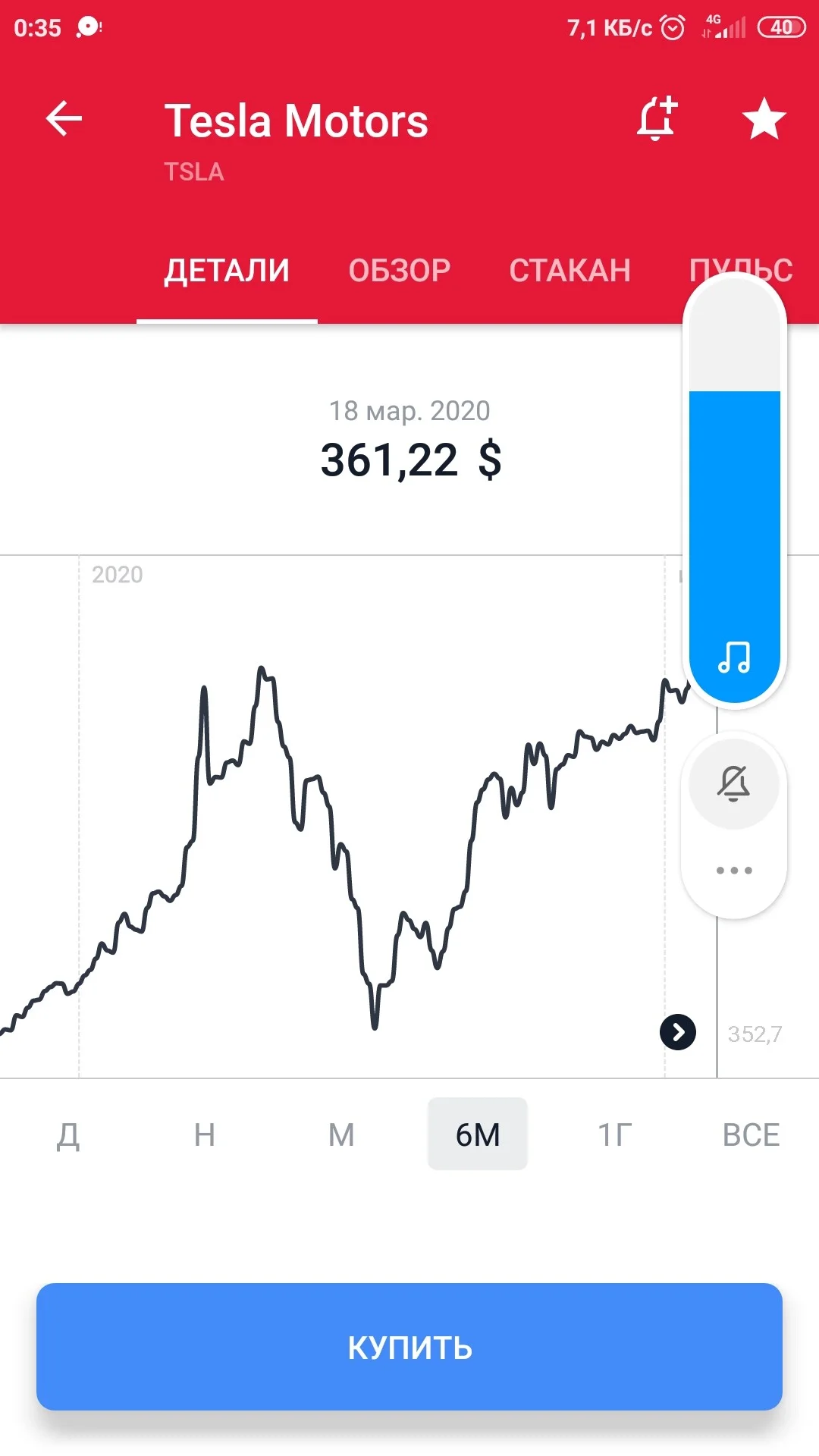
Task: Select the Н chart period
Action: click(x=205, y=1134)
